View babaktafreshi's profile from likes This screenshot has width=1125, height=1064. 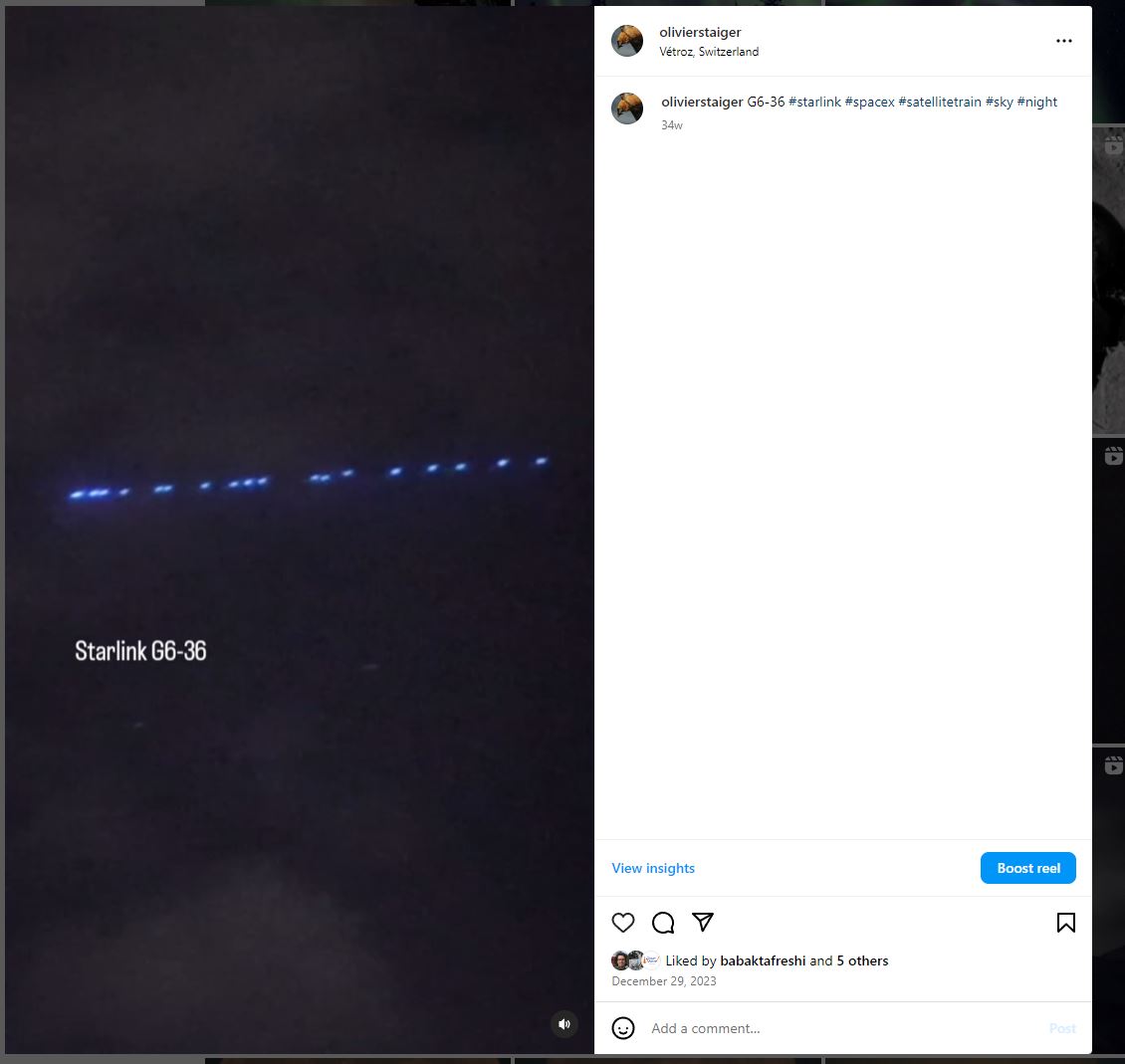click(x=763, y=960)
